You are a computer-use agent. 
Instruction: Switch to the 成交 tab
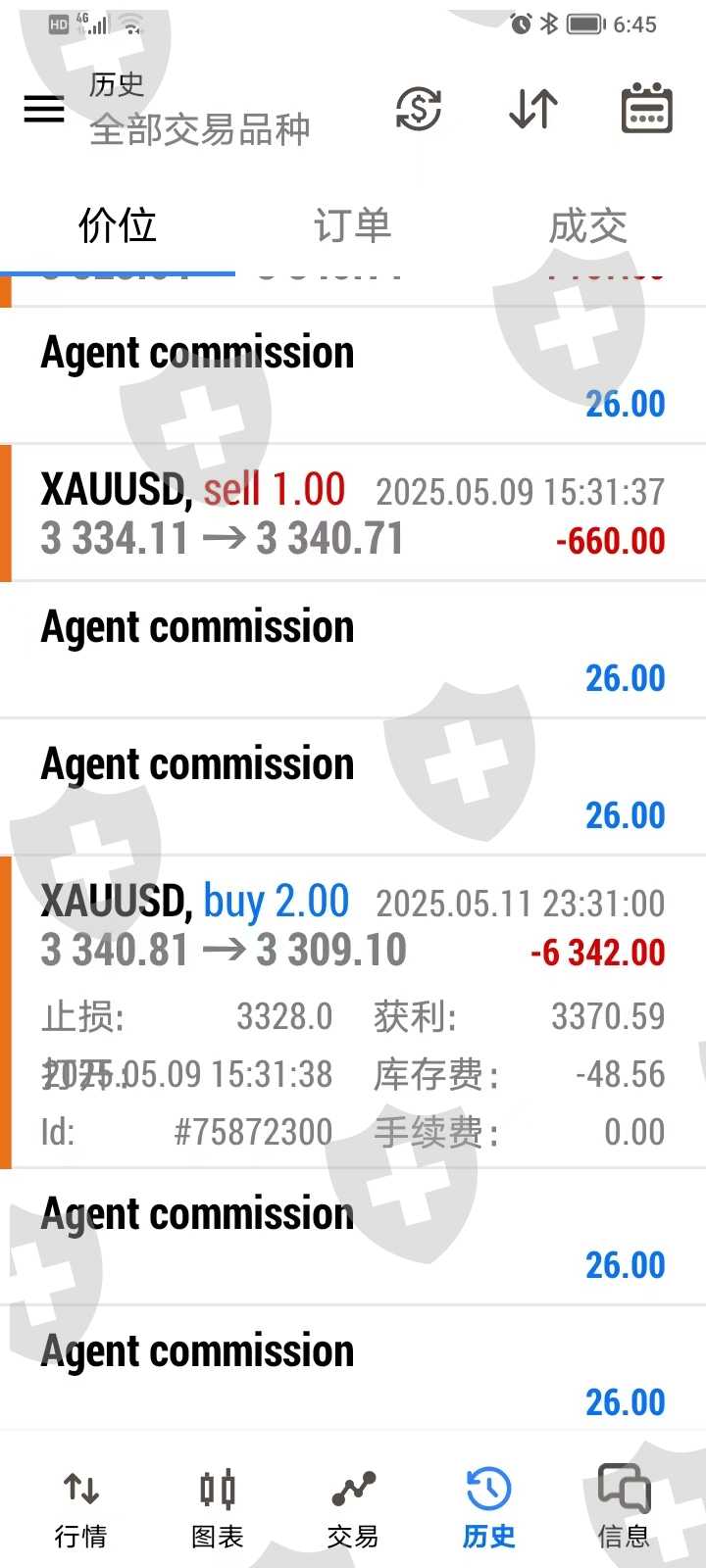pyautogui.click(x=587, y=226)
